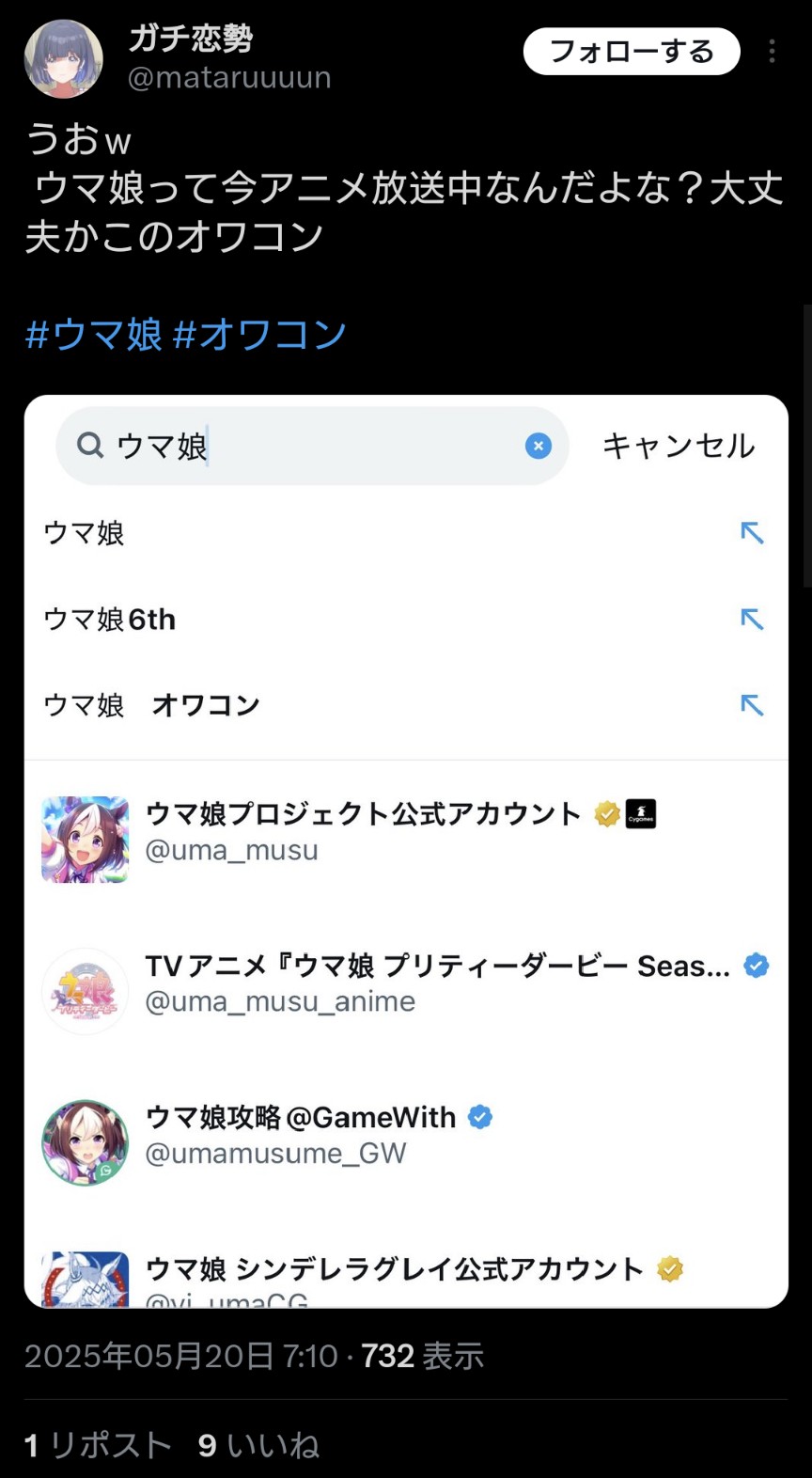
Task: Open the attached search-screen image
Action: coord(406,851)
